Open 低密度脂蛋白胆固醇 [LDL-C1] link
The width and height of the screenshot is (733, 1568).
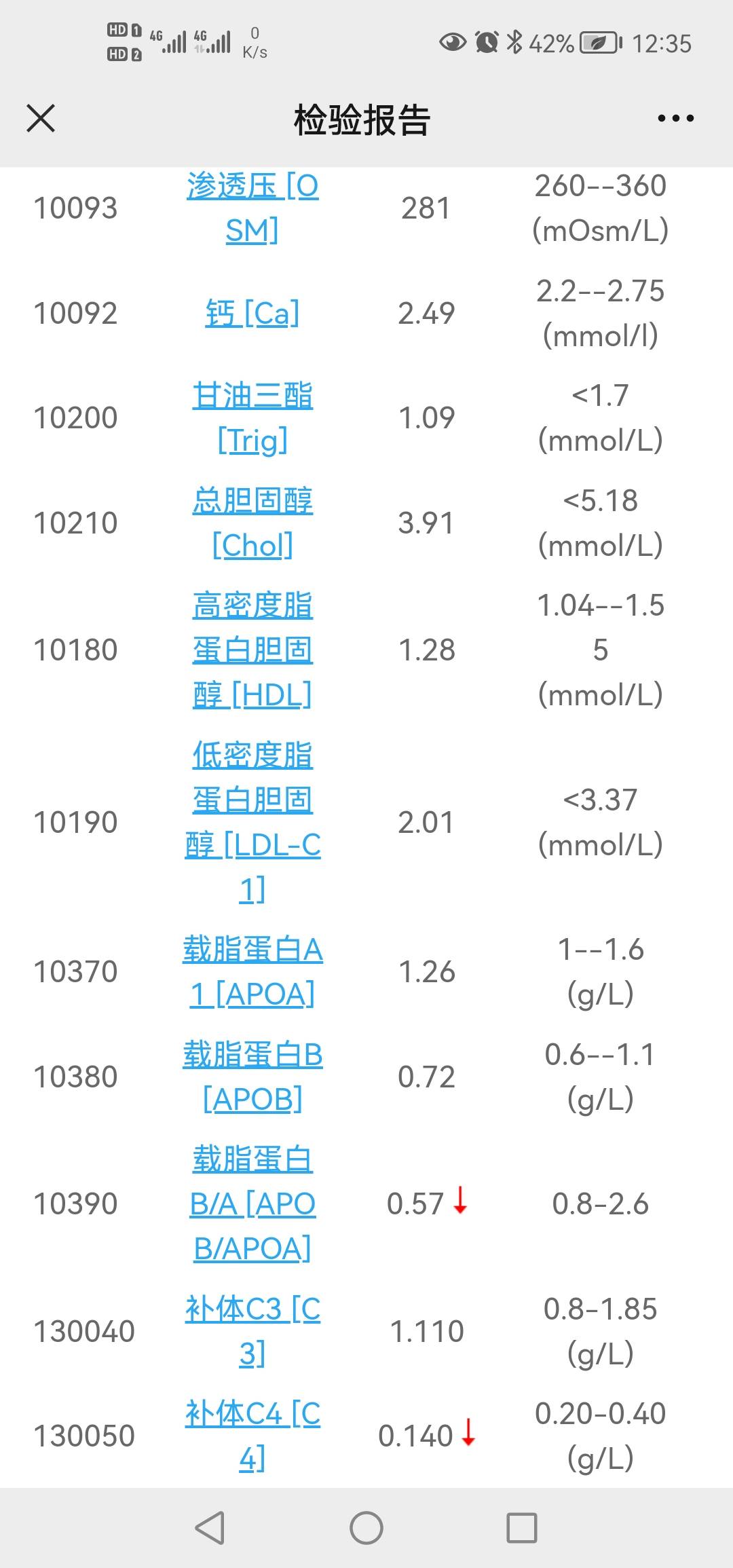coord(252,822)
